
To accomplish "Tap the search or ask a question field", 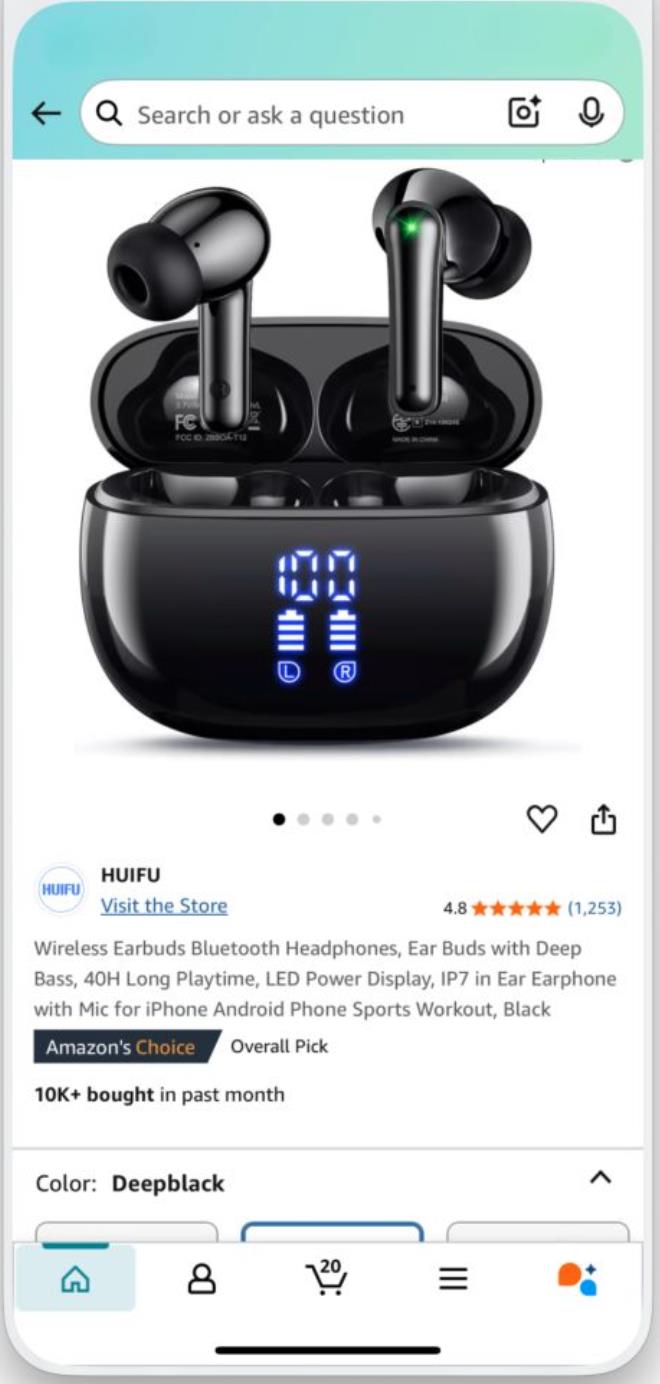I will coord(300,115).
